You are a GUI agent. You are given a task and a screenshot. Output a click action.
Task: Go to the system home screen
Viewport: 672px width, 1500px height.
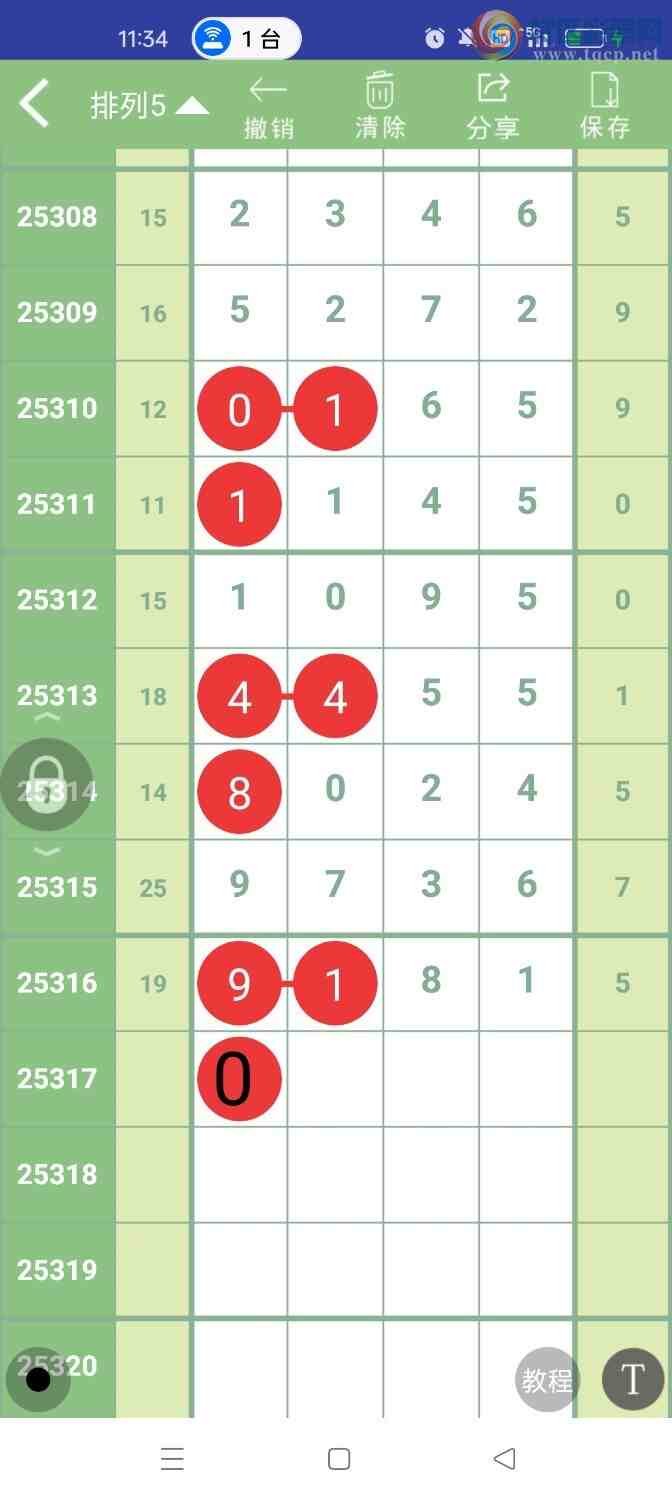click(x=339, y=1459)
